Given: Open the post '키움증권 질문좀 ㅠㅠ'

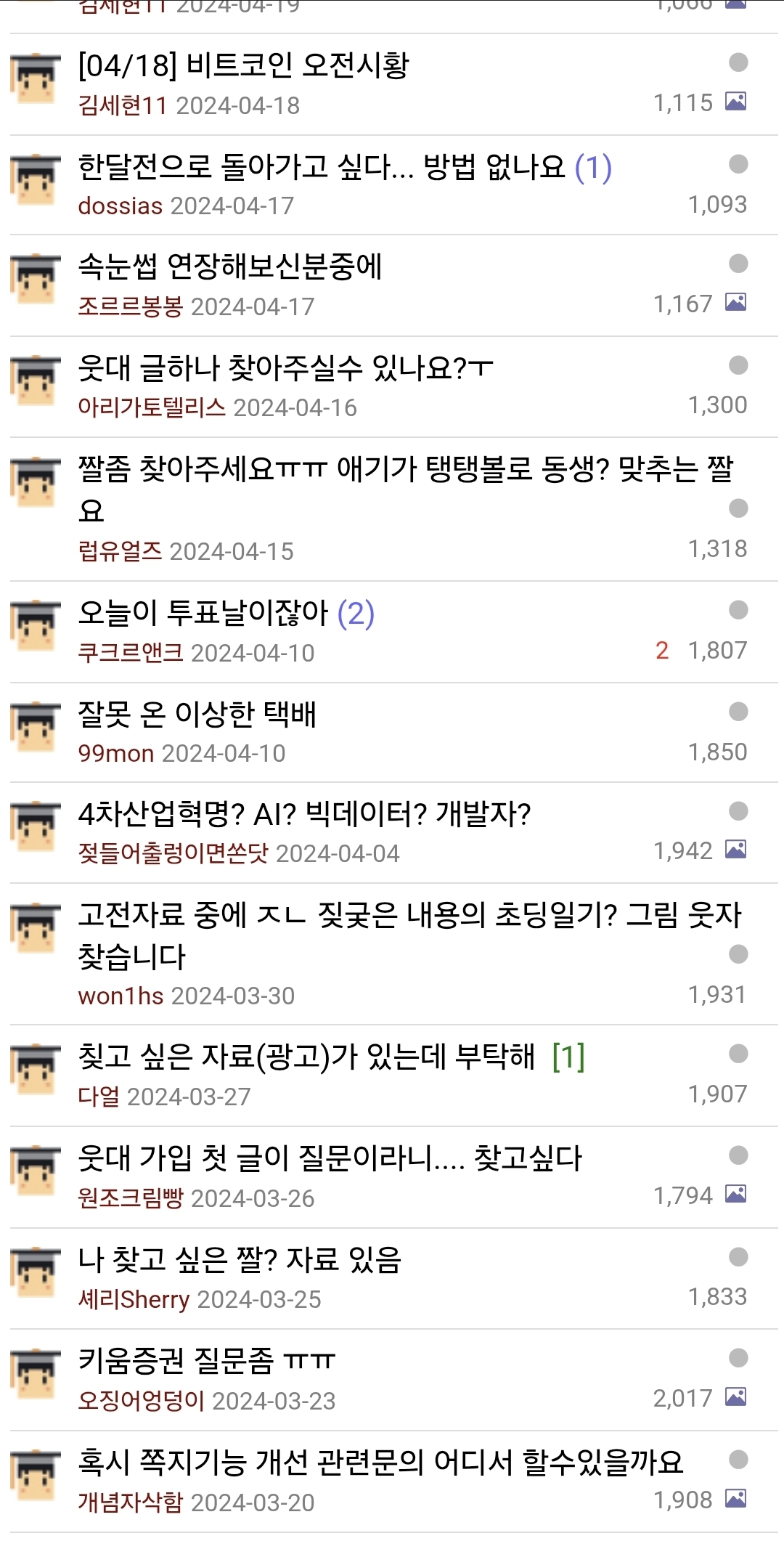Looking at the screenshot, I should [x=207, y=1360].
